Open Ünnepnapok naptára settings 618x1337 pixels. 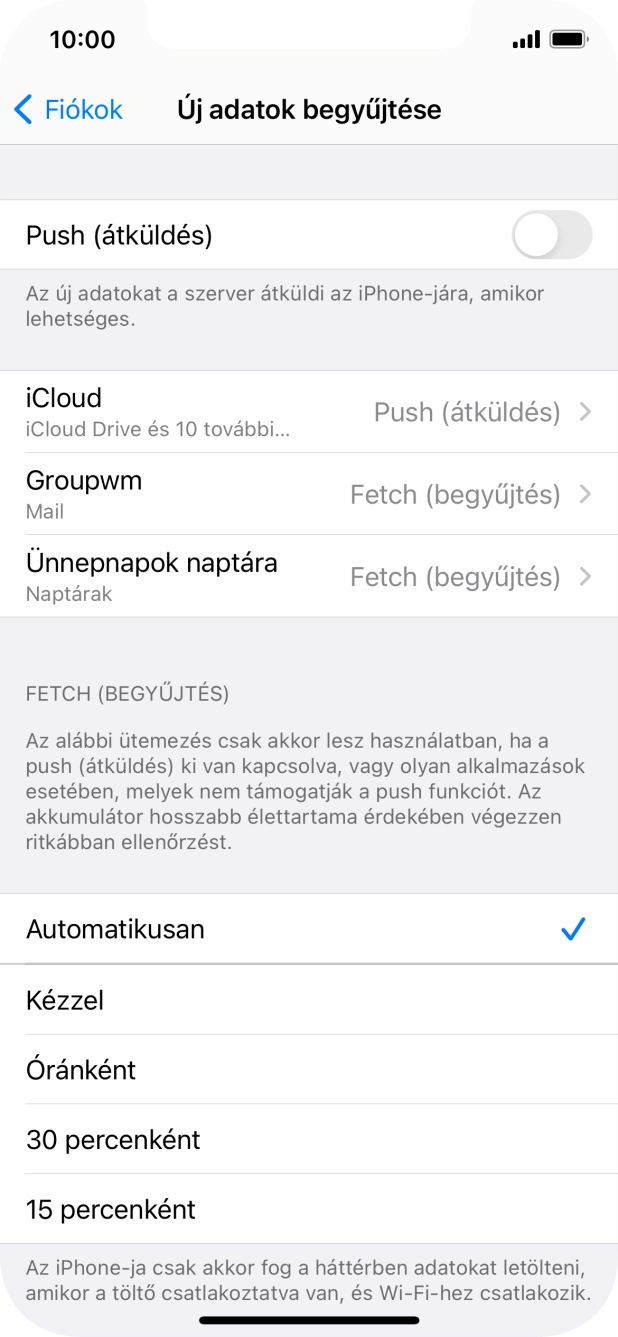coord(309,576)
